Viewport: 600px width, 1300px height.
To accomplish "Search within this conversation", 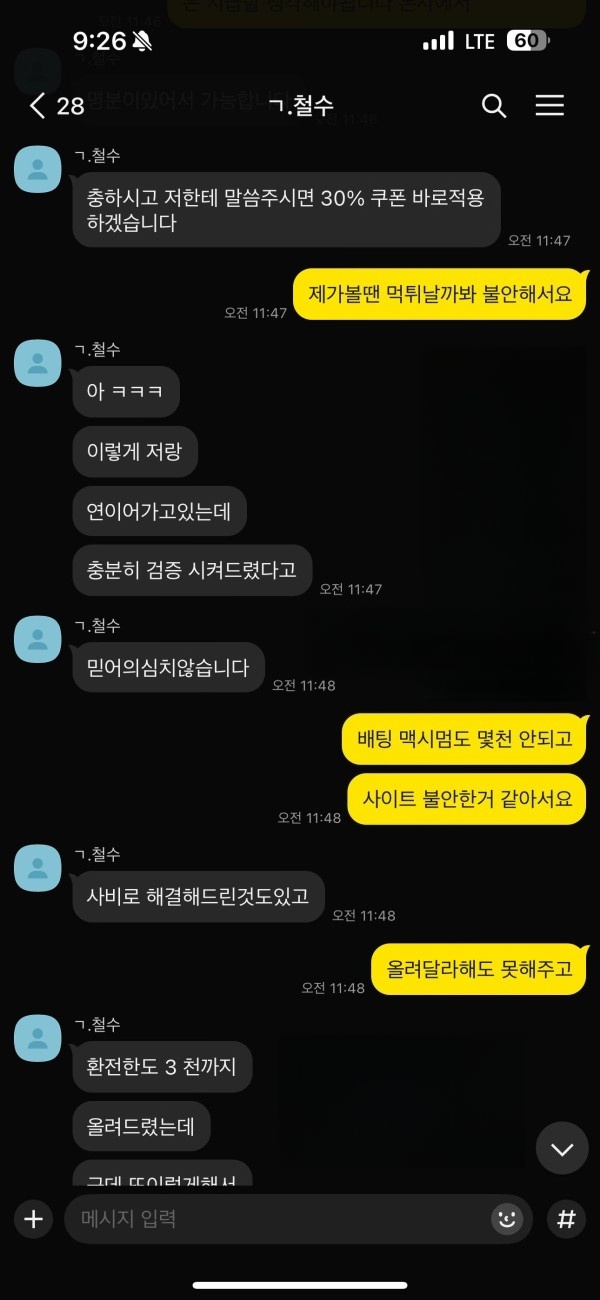I will point(494,106).
